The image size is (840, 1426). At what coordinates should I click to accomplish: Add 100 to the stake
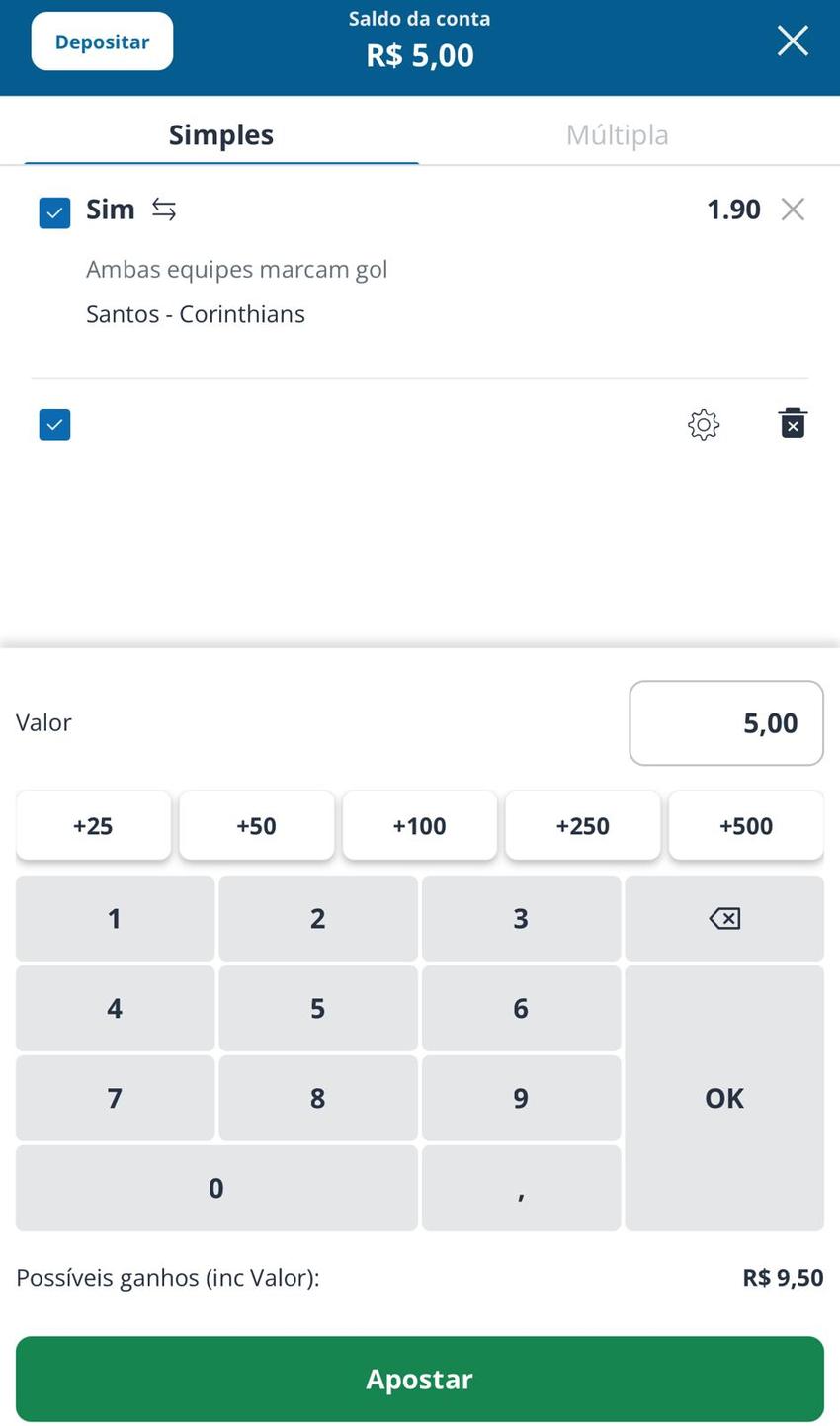point(419,825)
